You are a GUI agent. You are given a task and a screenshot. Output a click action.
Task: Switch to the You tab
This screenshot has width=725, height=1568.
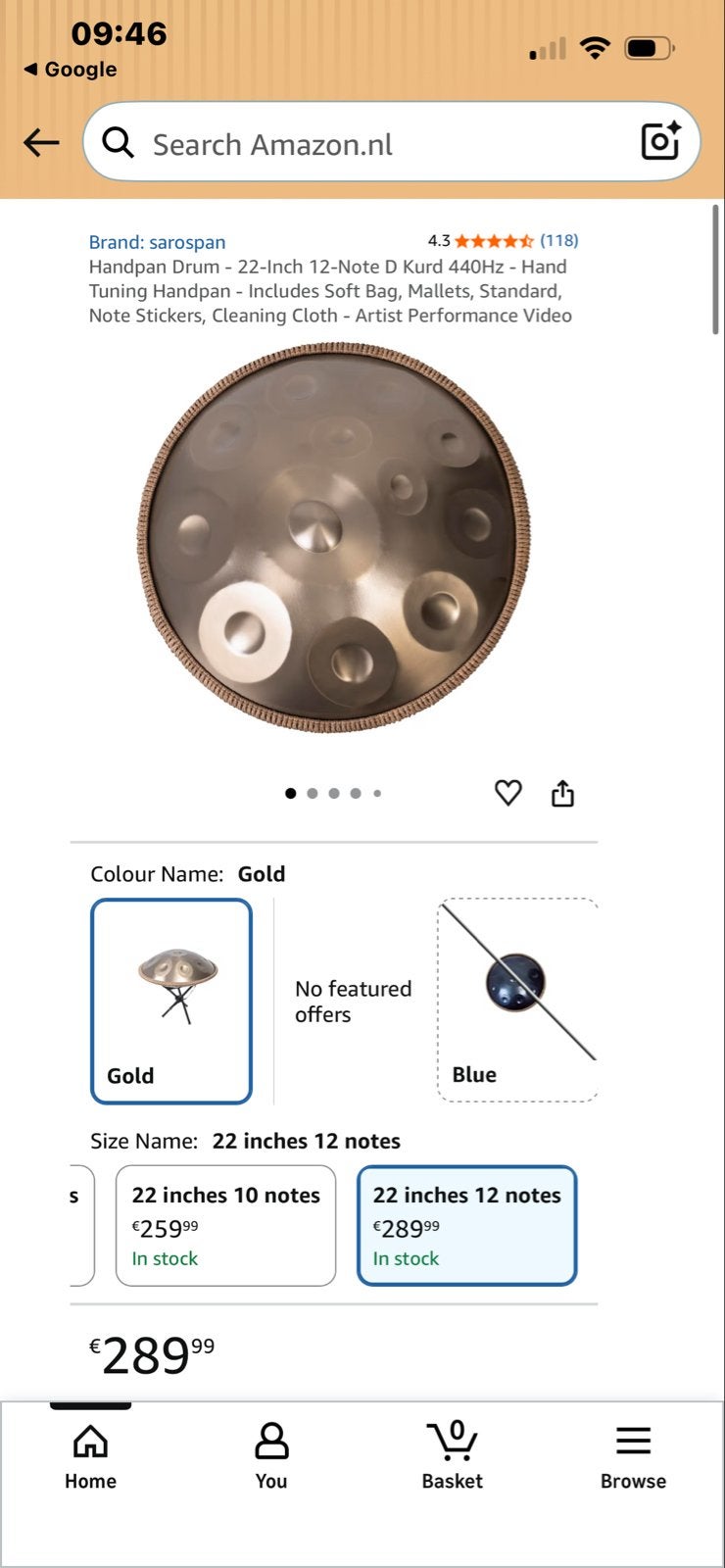click(x=271, y=1457)
